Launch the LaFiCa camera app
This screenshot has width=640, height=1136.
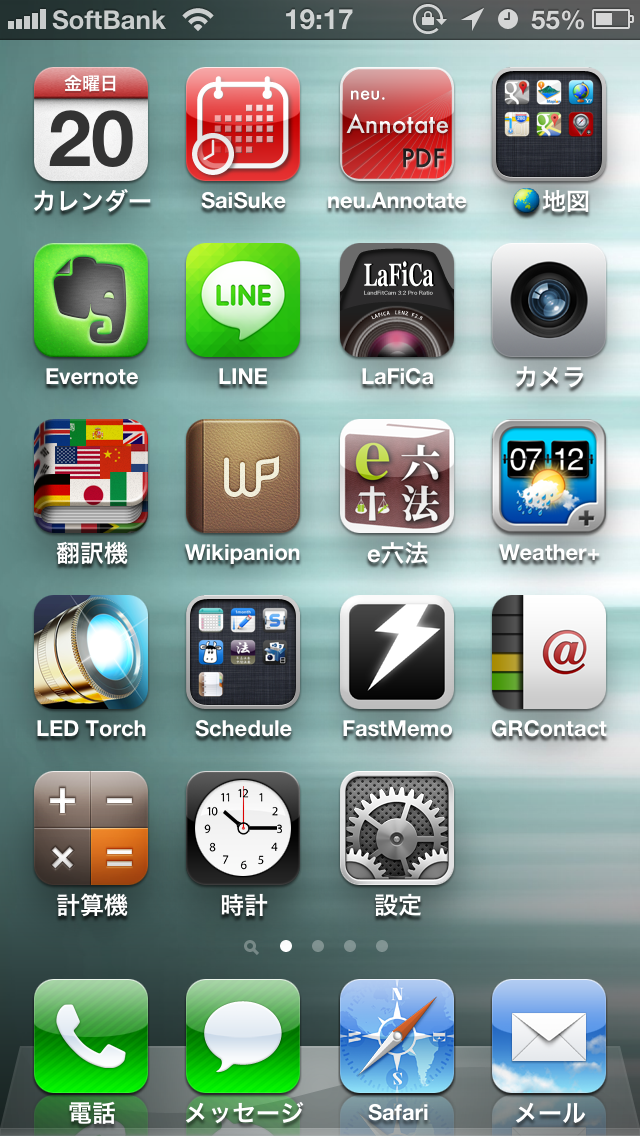(x=396, y=300)
